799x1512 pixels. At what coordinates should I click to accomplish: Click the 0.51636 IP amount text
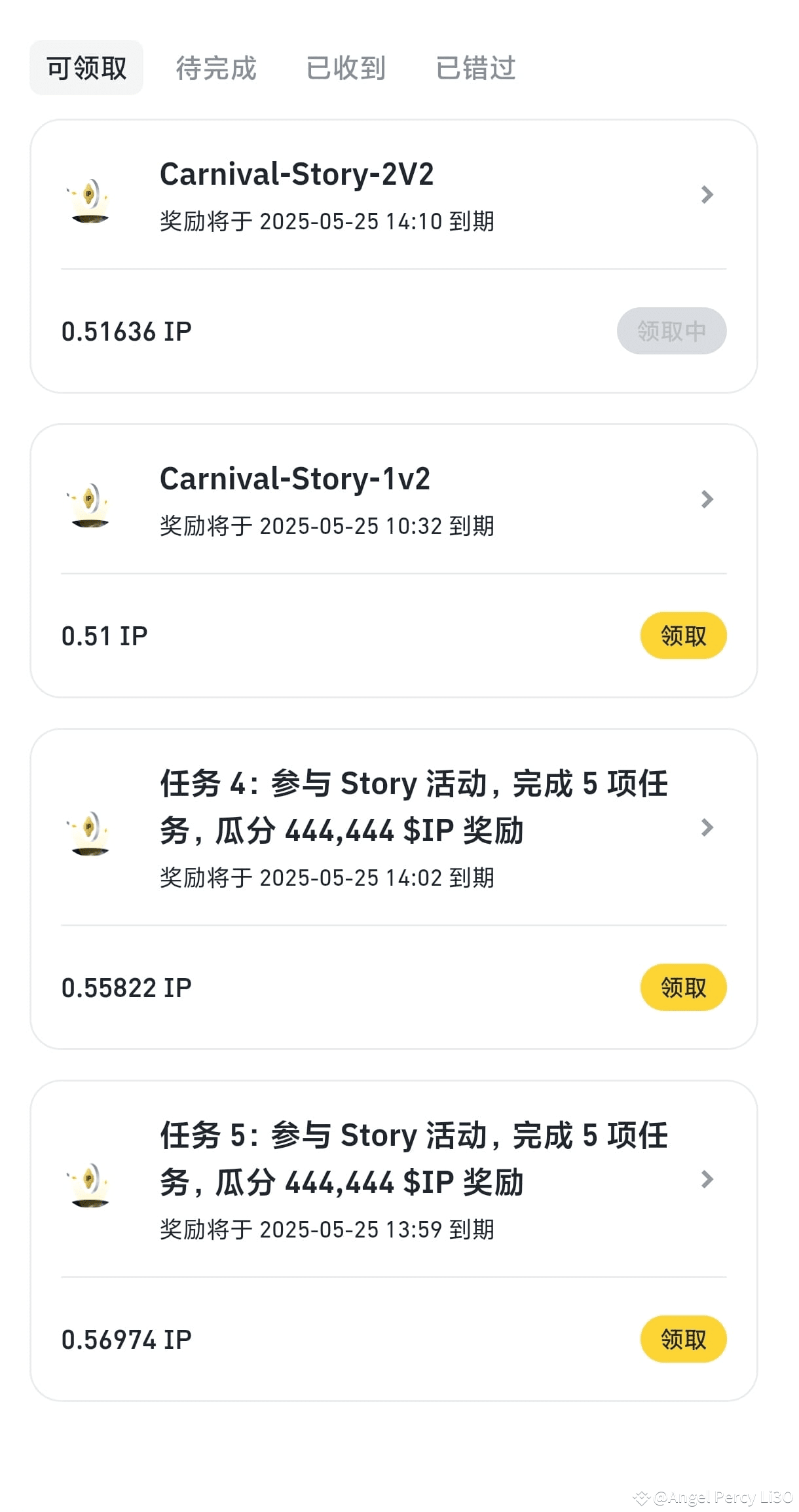(x=126, y=331)
